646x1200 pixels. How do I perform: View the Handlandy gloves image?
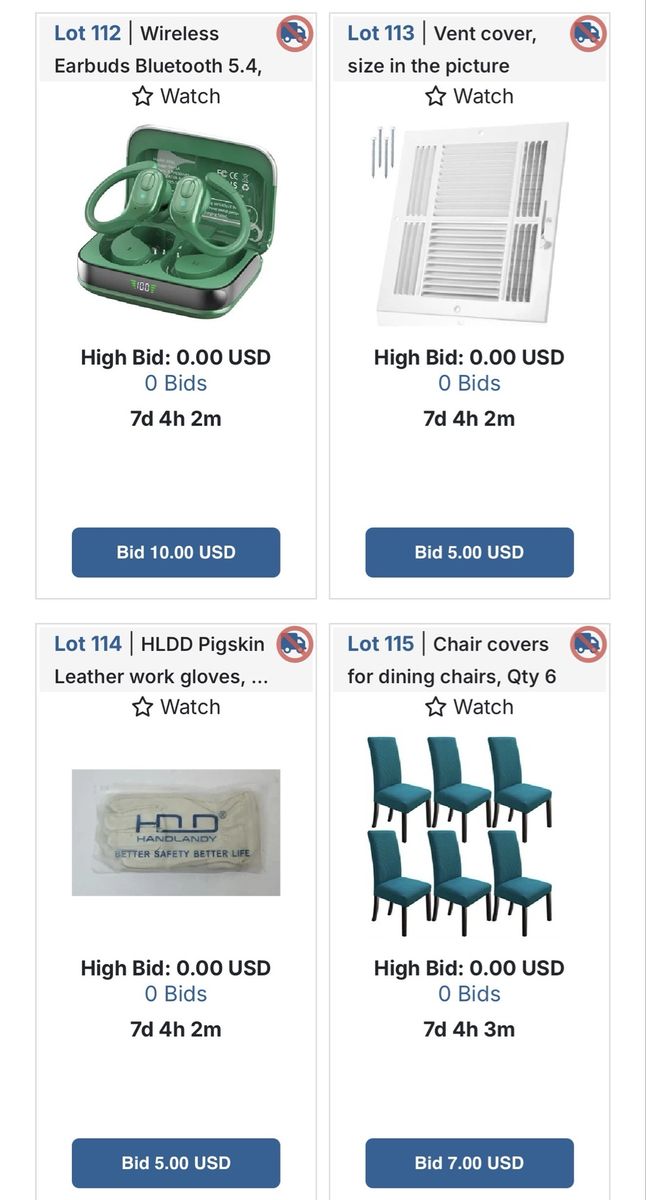point(176,832)
